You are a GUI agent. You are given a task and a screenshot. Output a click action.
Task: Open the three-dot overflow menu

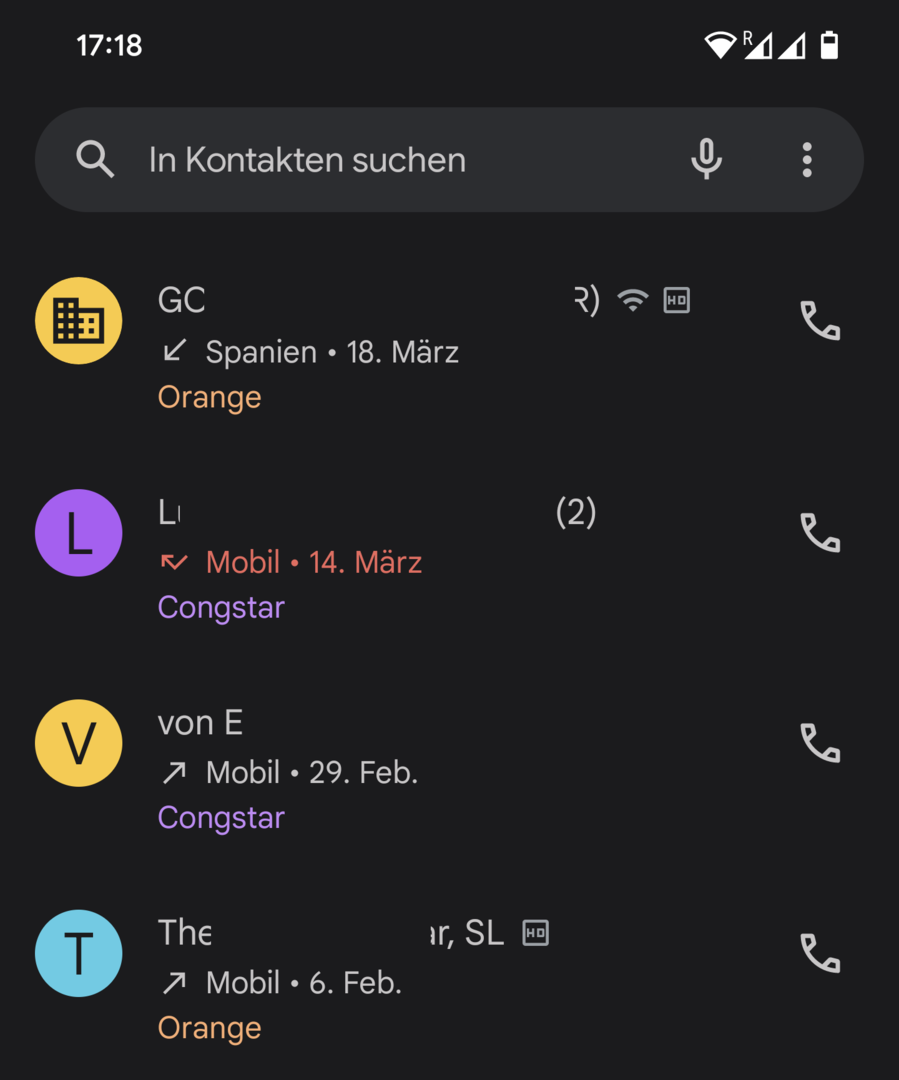(x=807, y=160)
